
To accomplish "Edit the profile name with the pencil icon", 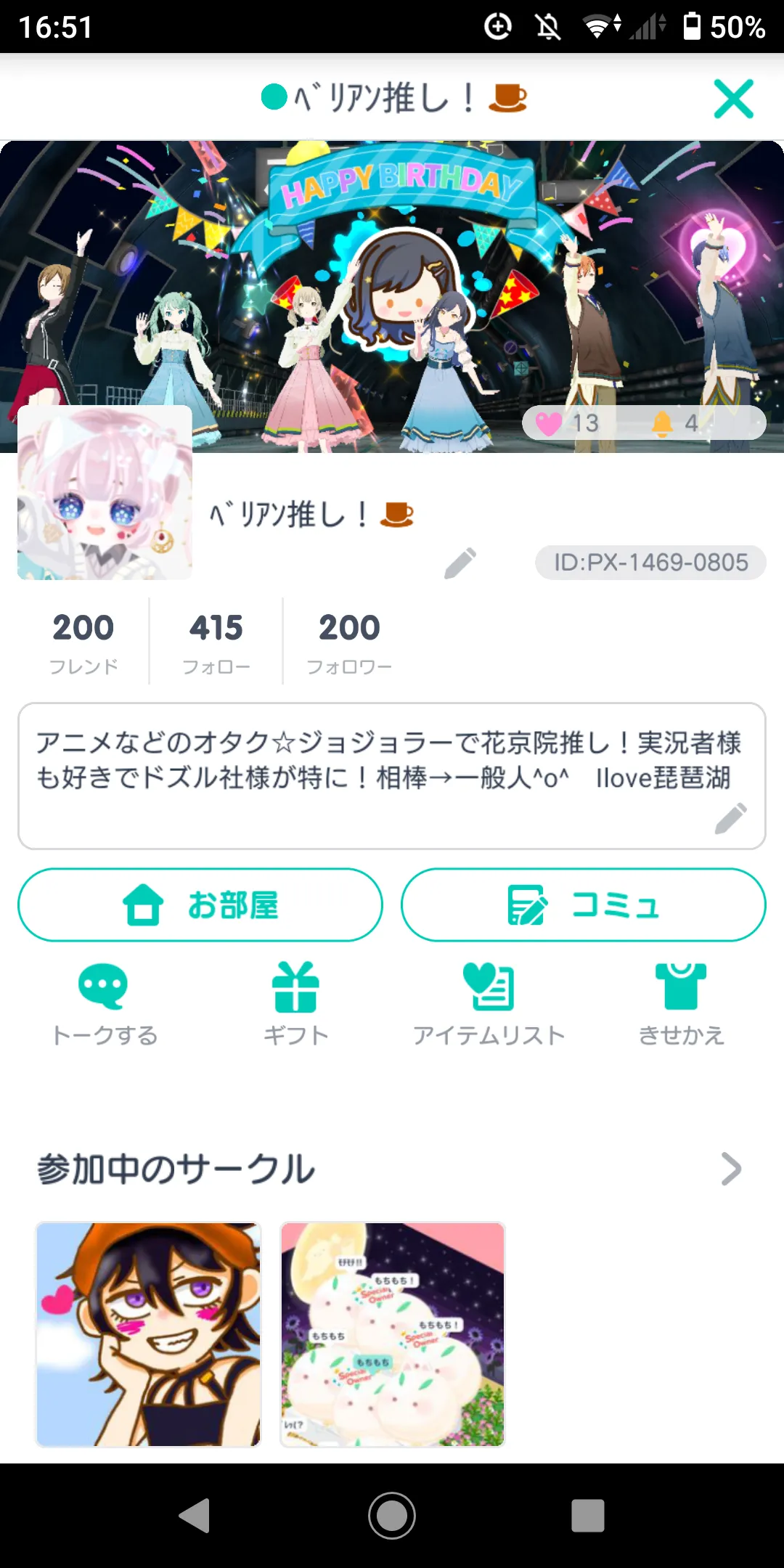I will click(460, 563).
